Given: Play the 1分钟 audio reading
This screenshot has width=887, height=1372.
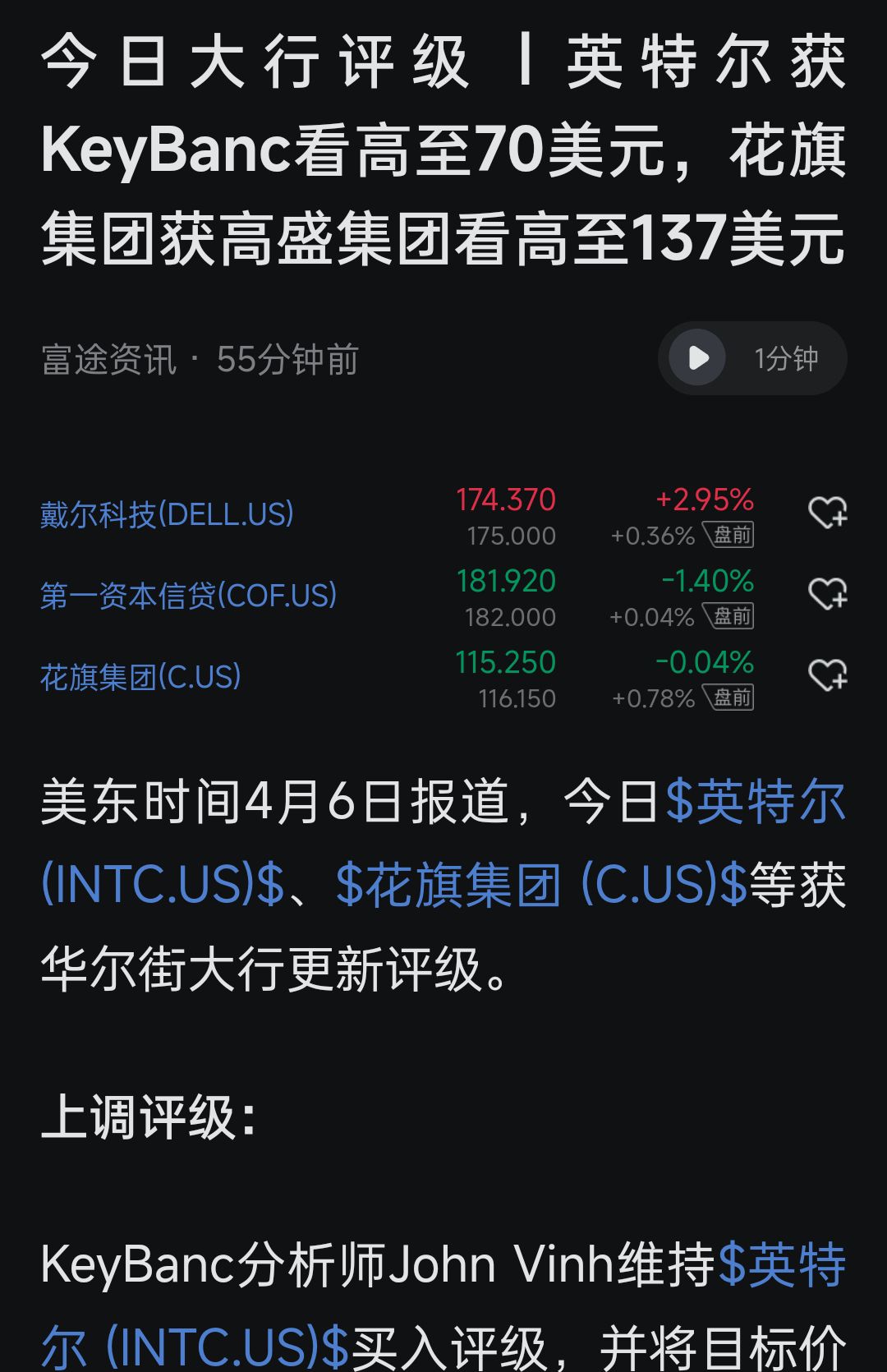Looking at the screenshot, I should point(698,358).
